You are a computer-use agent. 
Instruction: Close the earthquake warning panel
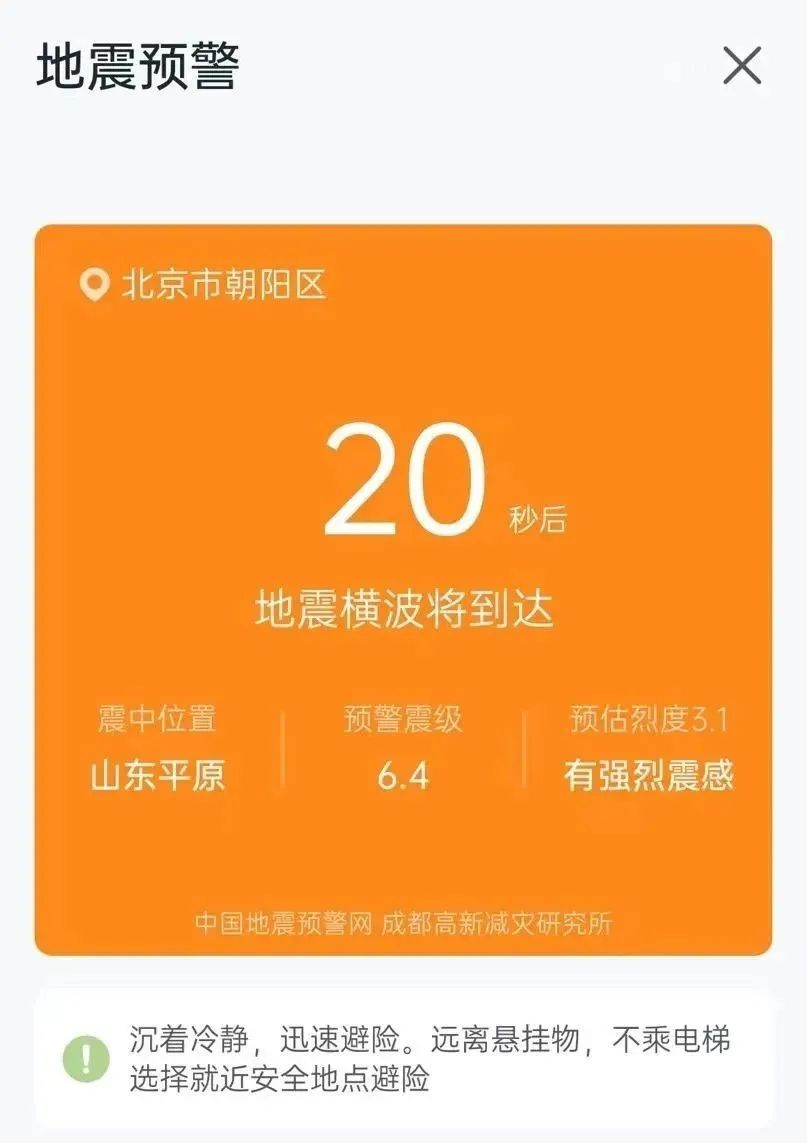742,66
